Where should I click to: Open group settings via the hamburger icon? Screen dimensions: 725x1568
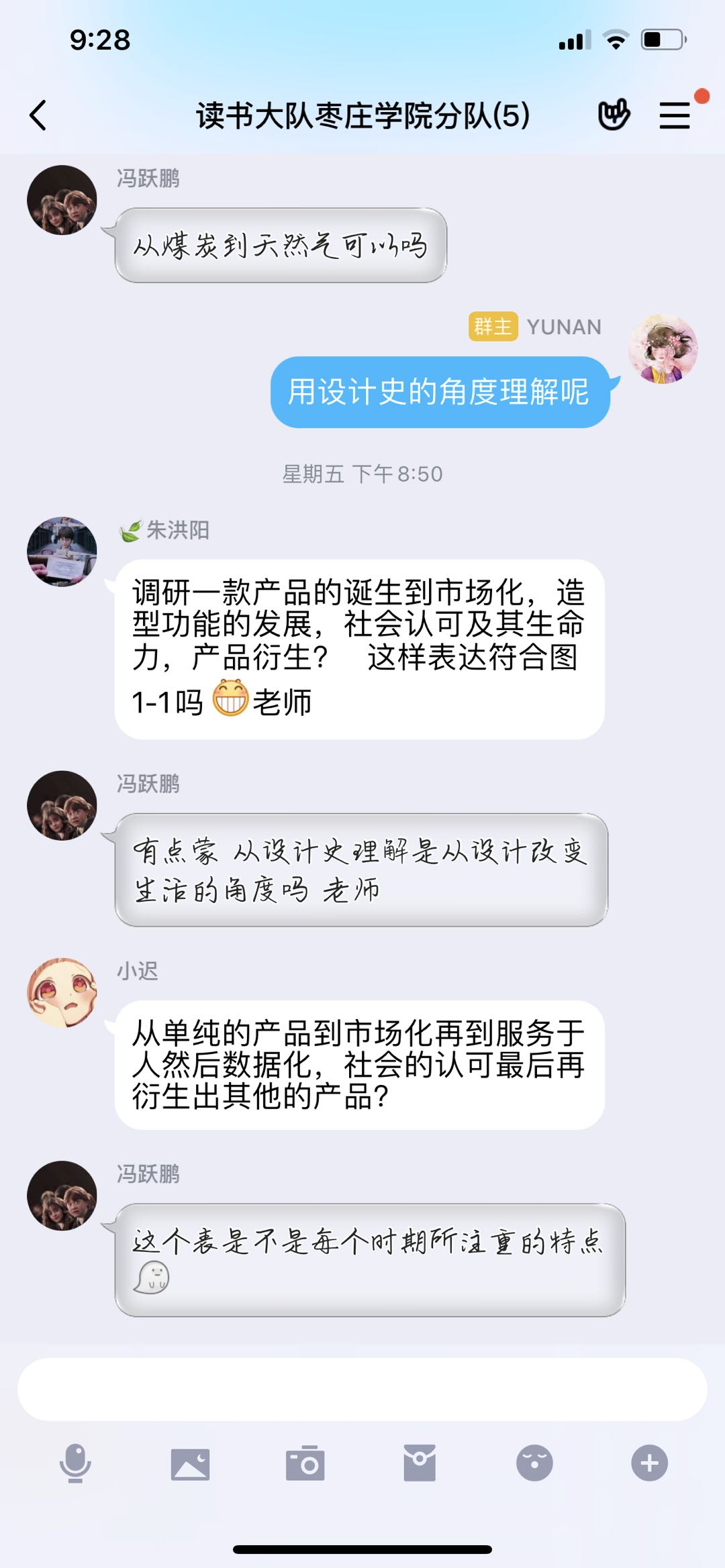(x=676, y=114)
